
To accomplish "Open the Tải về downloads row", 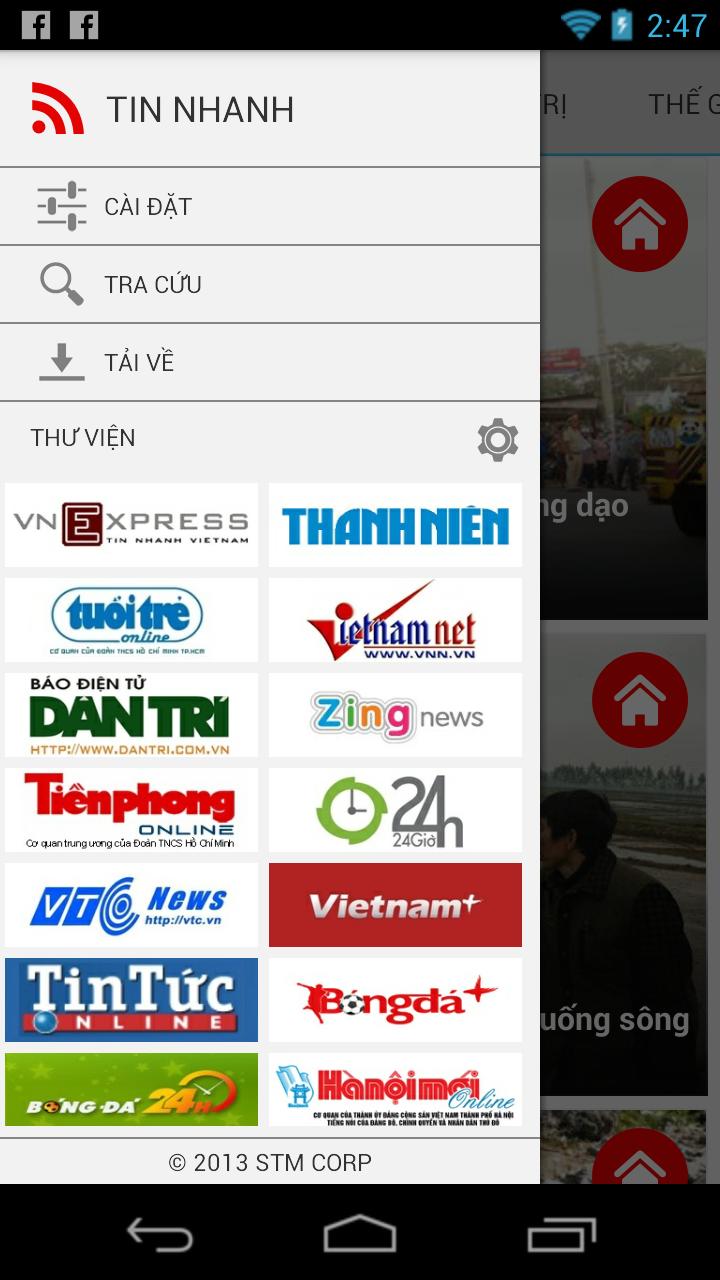I will point(270,362).
